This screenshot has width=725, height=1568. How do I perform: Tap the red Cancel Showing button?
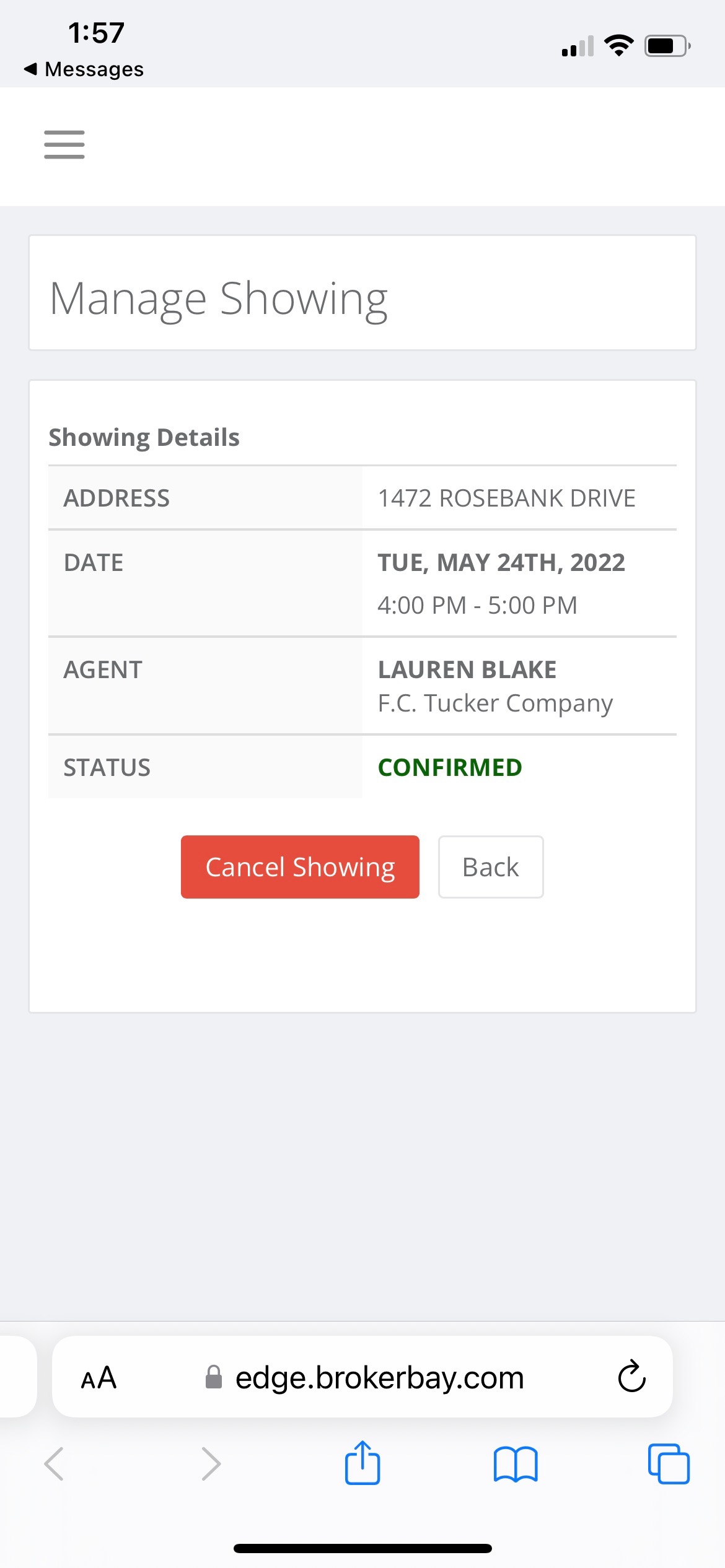[300, 866]
